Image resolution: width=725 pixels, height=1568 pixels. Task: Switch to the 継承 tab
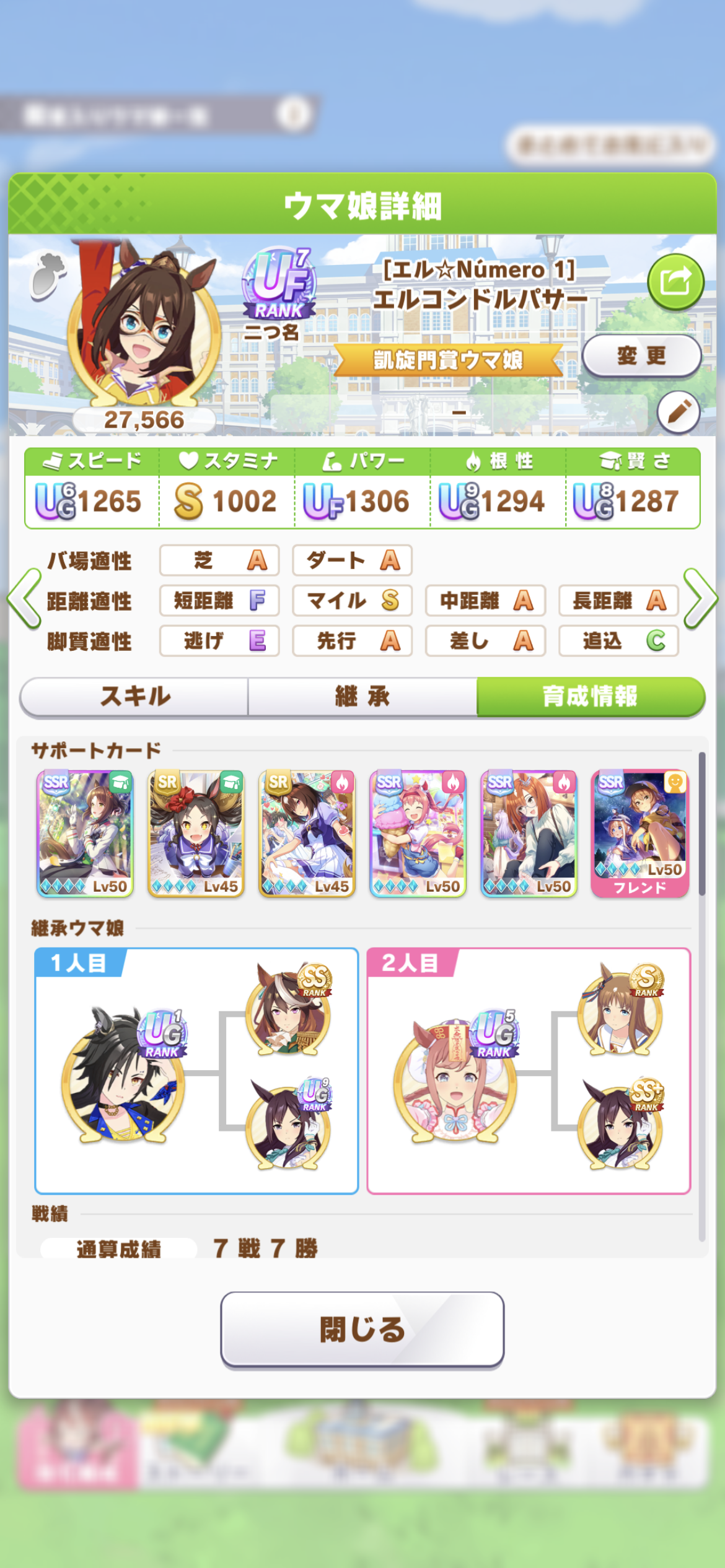362,697
